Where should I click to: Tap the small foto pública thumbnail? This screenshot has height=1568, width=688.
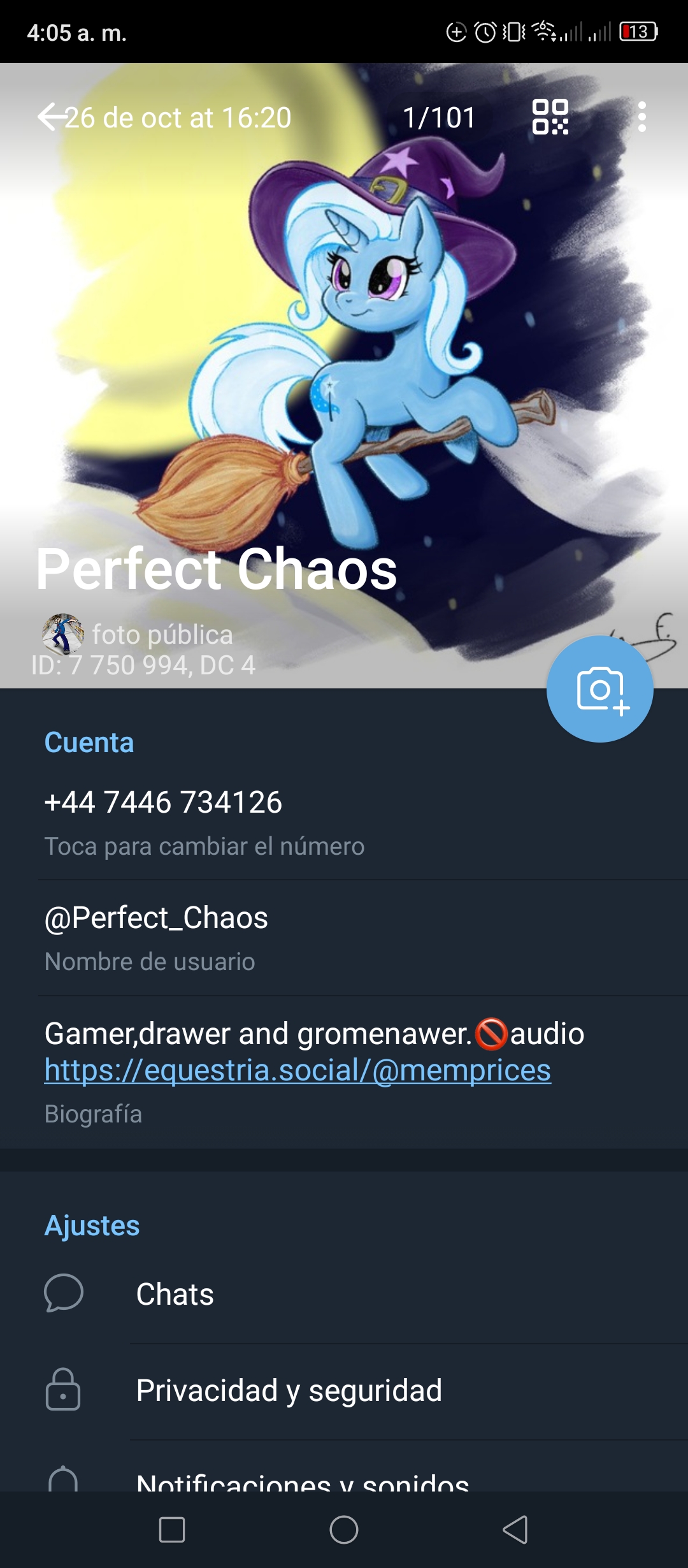[x=62, y=634]
